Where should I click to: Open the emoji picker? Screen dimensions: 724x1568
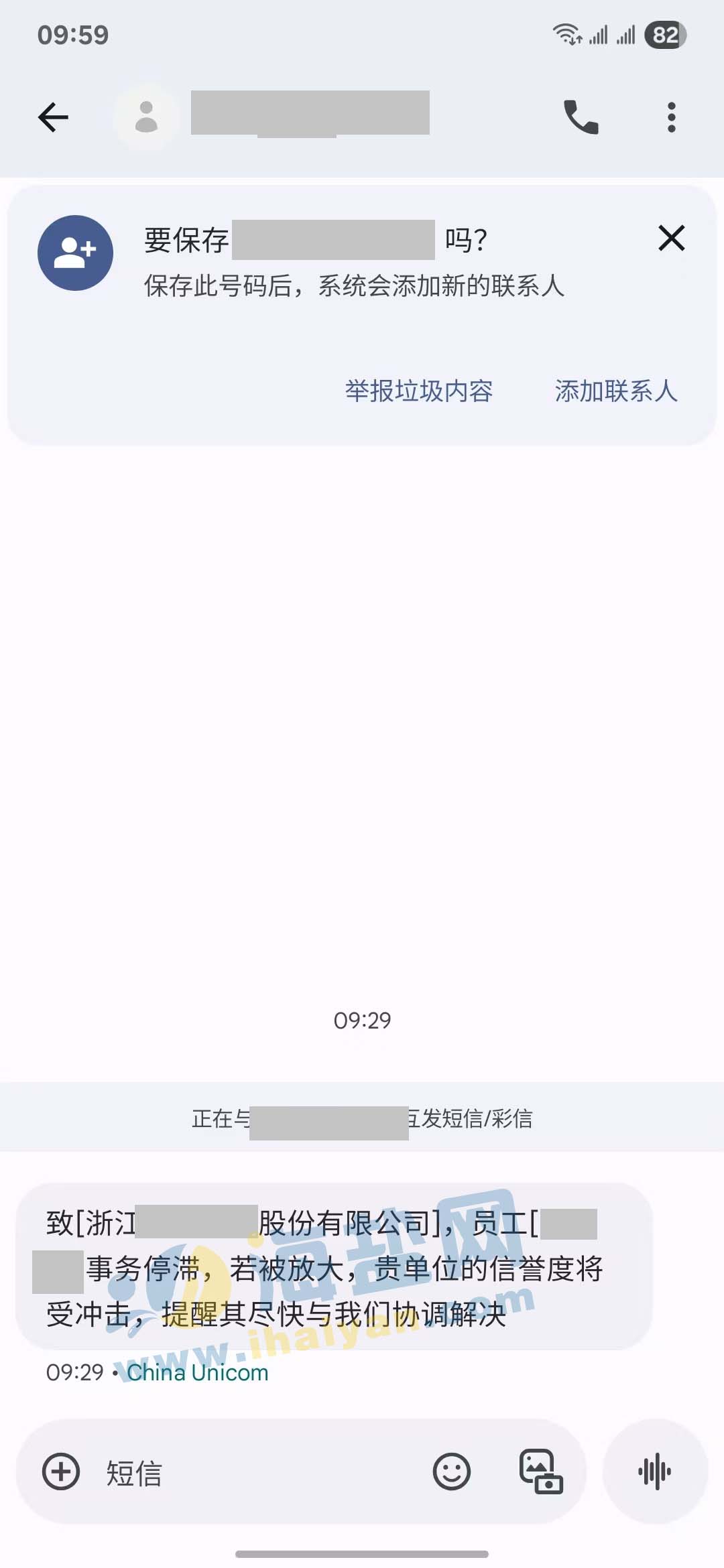[x=452, y=1472]
